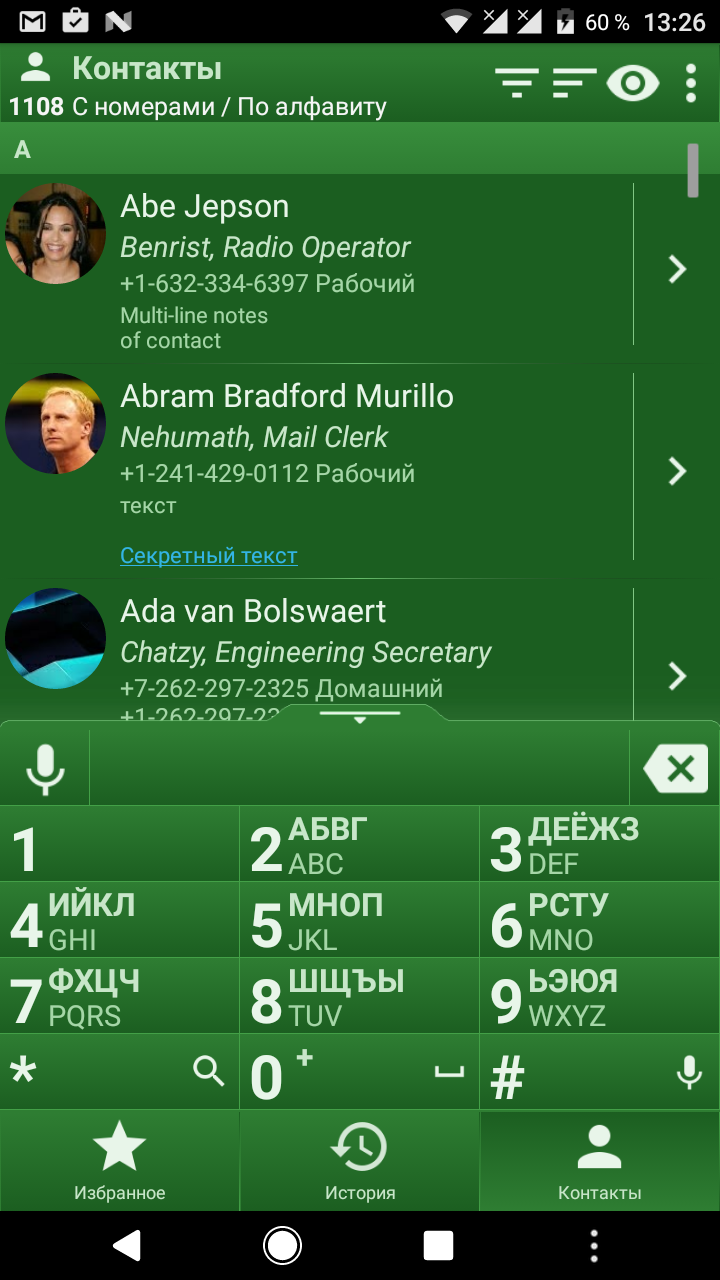The height and width of the screenshot is (1280, 720).
Task: Delete the last digit with backspace
Action: point(676,768)
